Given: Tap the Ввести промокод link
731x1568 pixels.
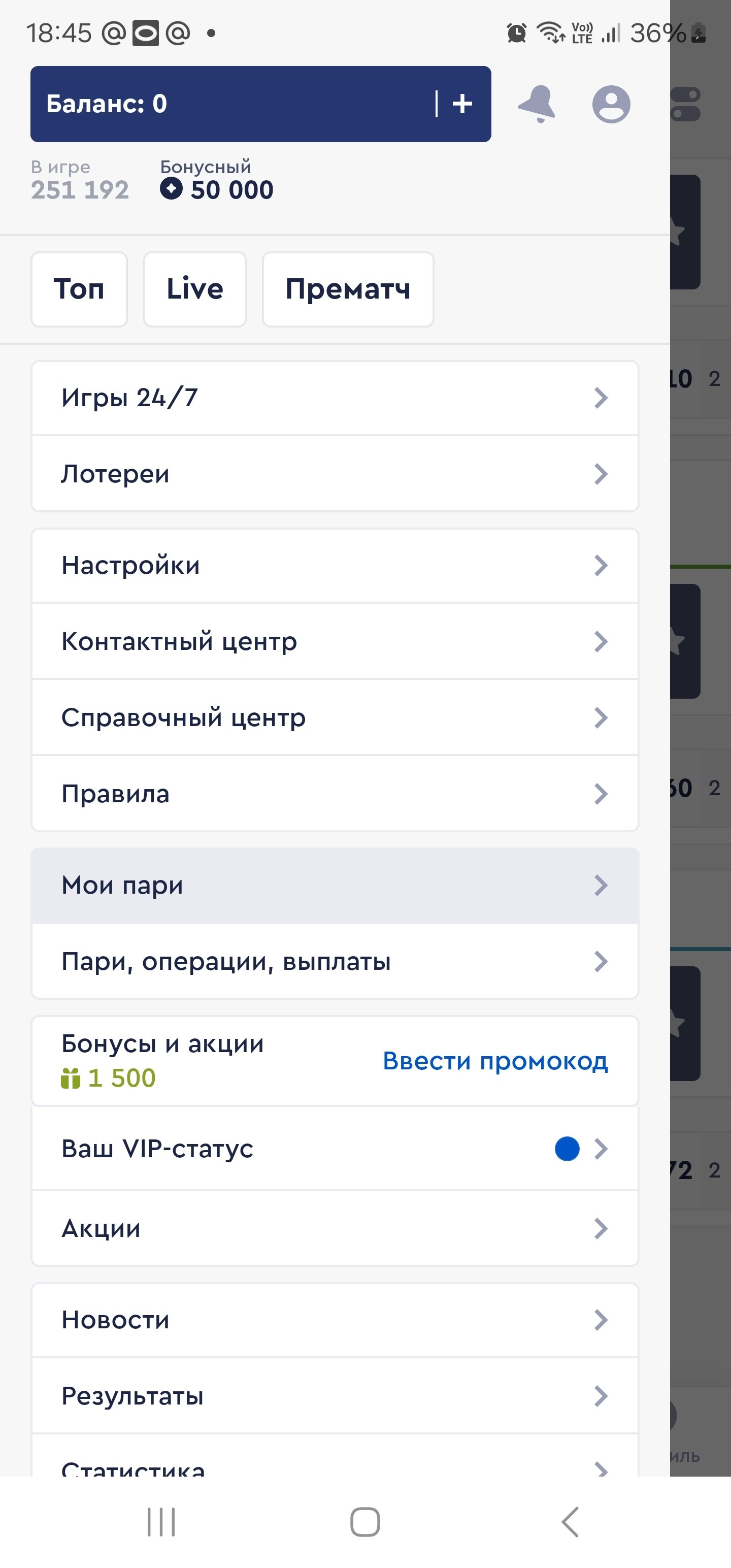Looking at the screenshot, I should click(495, 1061).
